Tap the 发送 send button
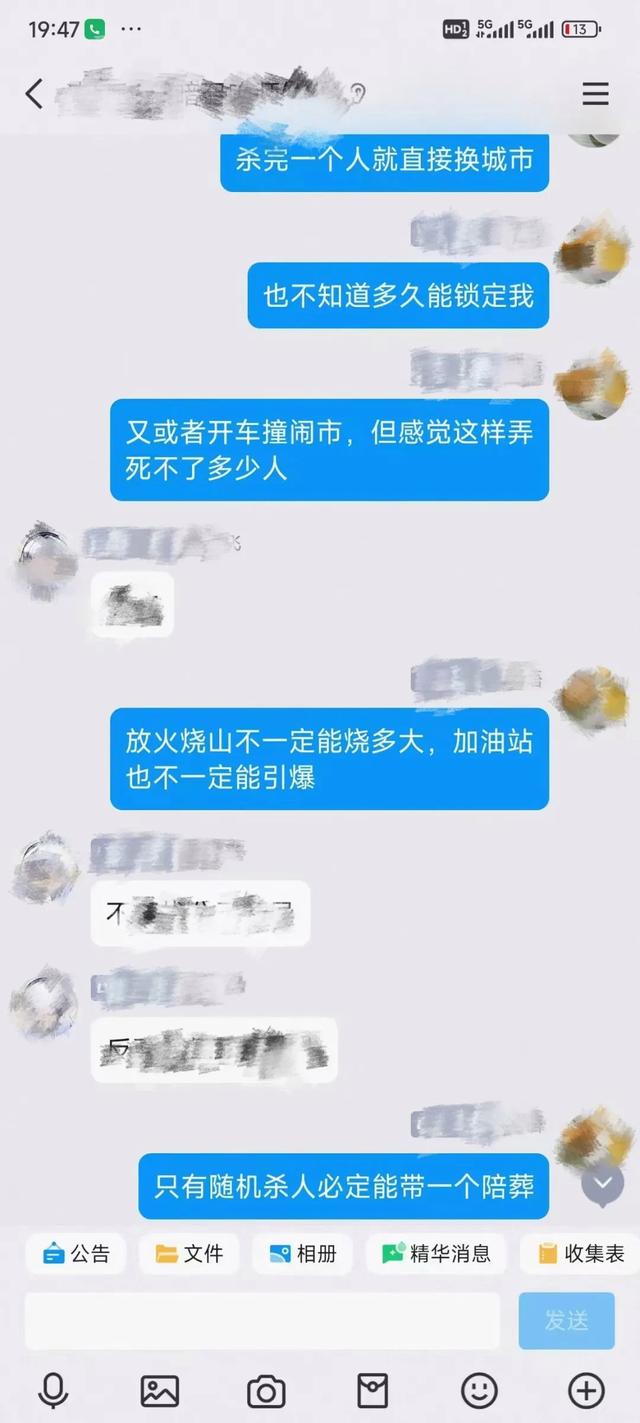Viewport: 640px width, 1423px height. click(566, 1320)
